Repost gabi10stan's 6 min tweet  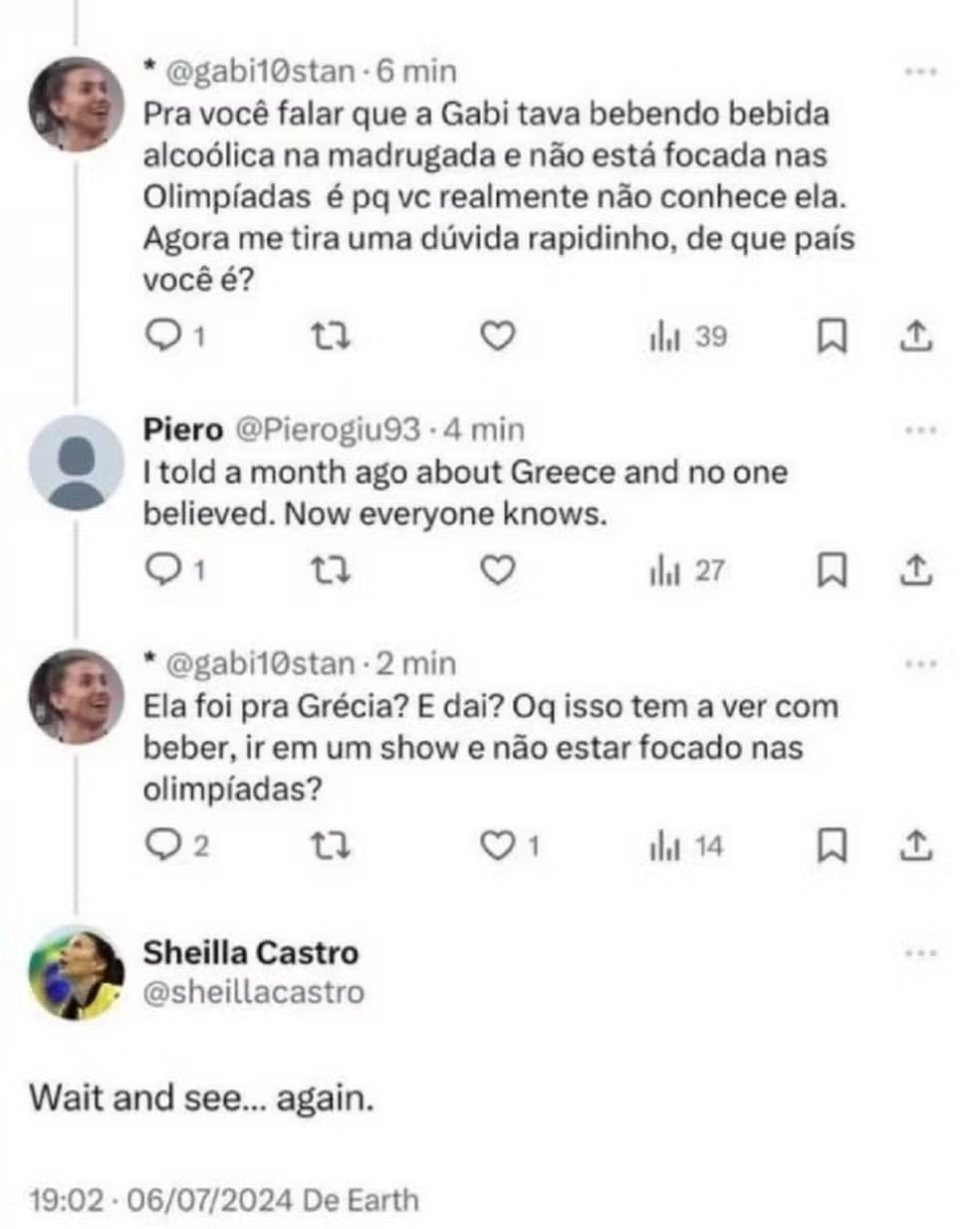coord(330,338)
